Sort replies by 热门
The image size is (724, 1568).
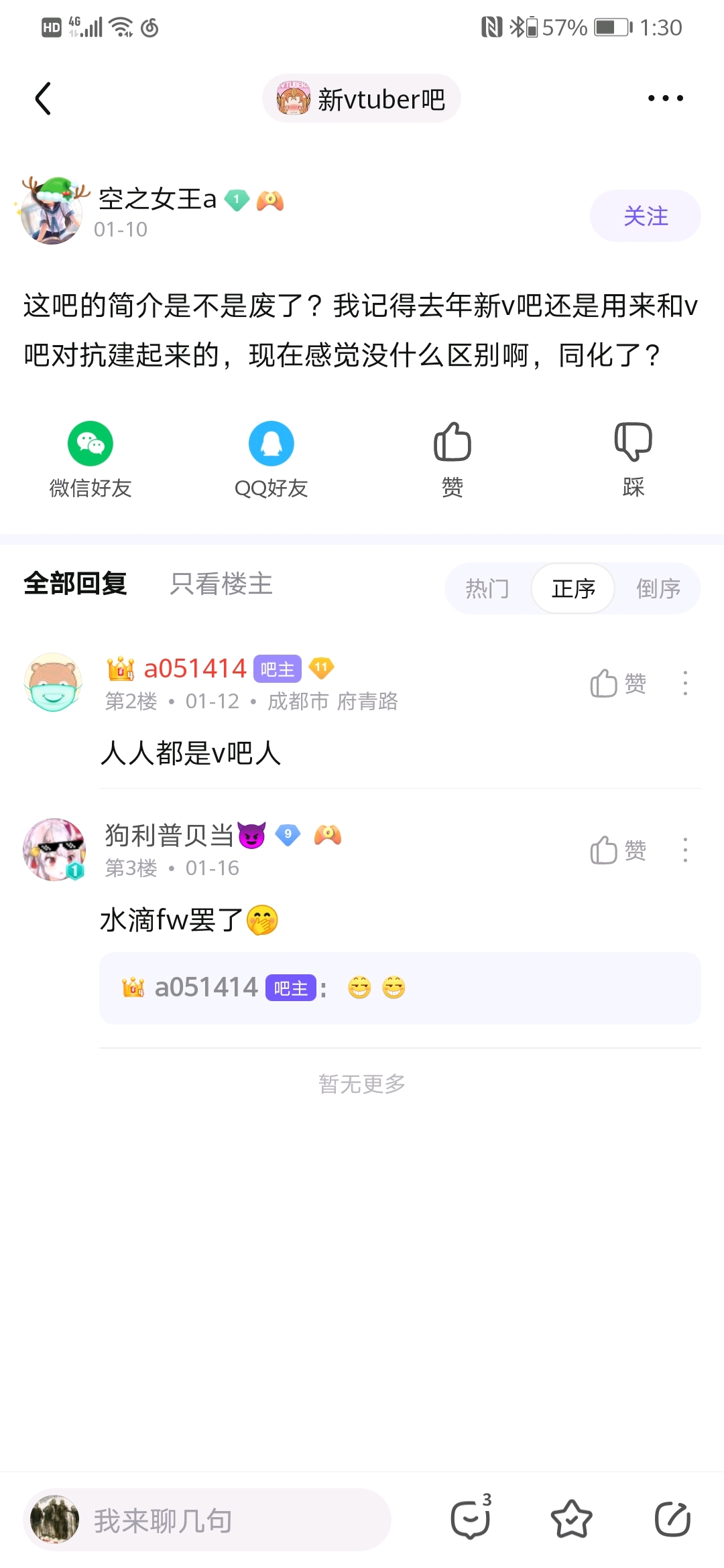pos(487,589)
